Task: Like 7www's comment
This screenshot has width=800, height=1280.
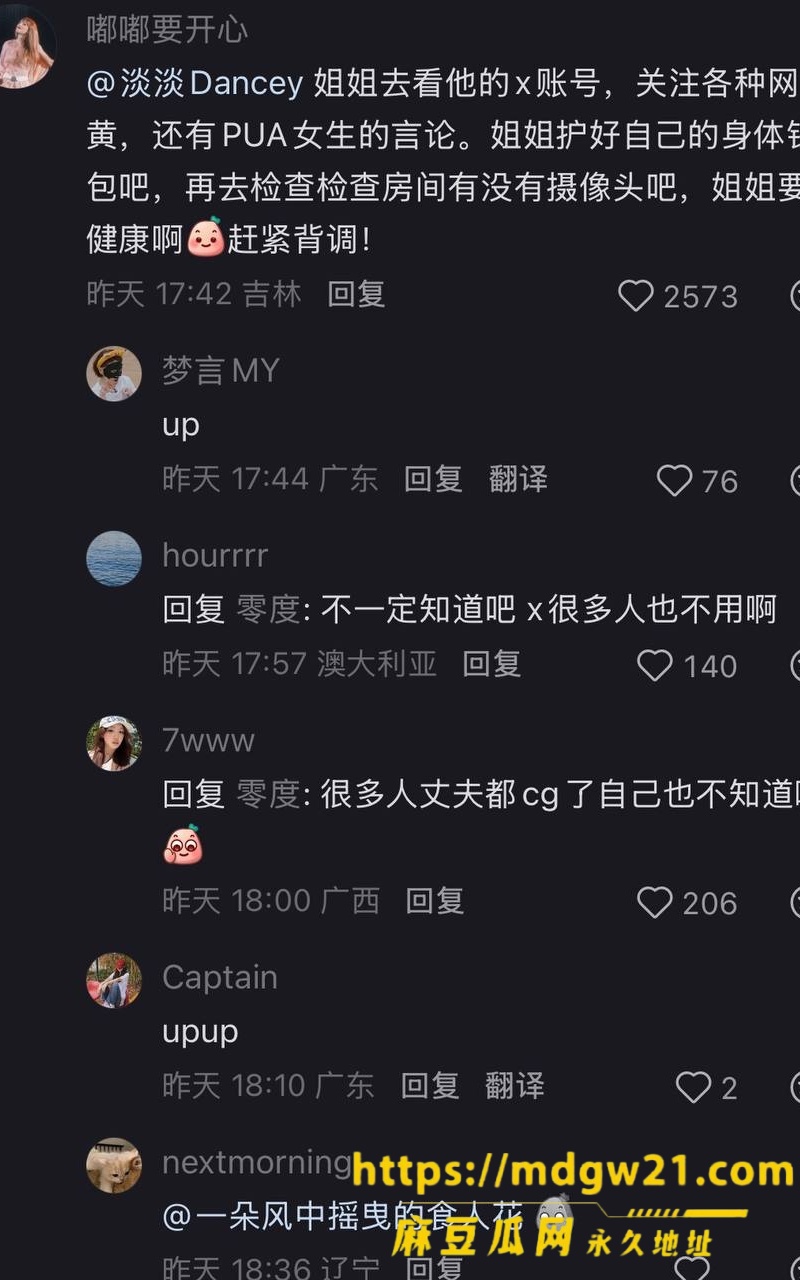Action: click(655, 902)
